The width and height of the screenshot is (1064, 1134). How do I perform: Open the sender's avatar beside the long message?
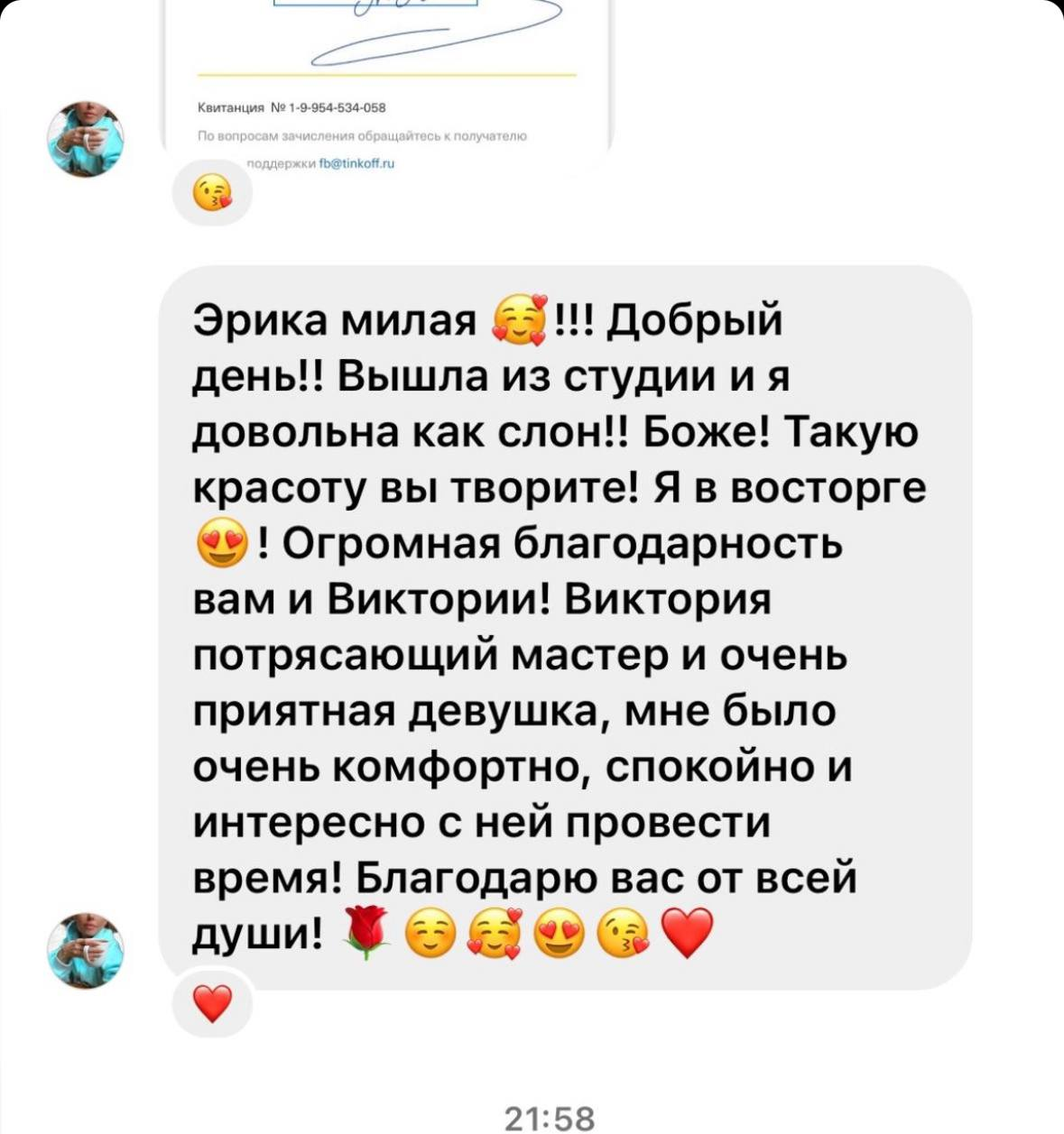[x=86, y=951]
